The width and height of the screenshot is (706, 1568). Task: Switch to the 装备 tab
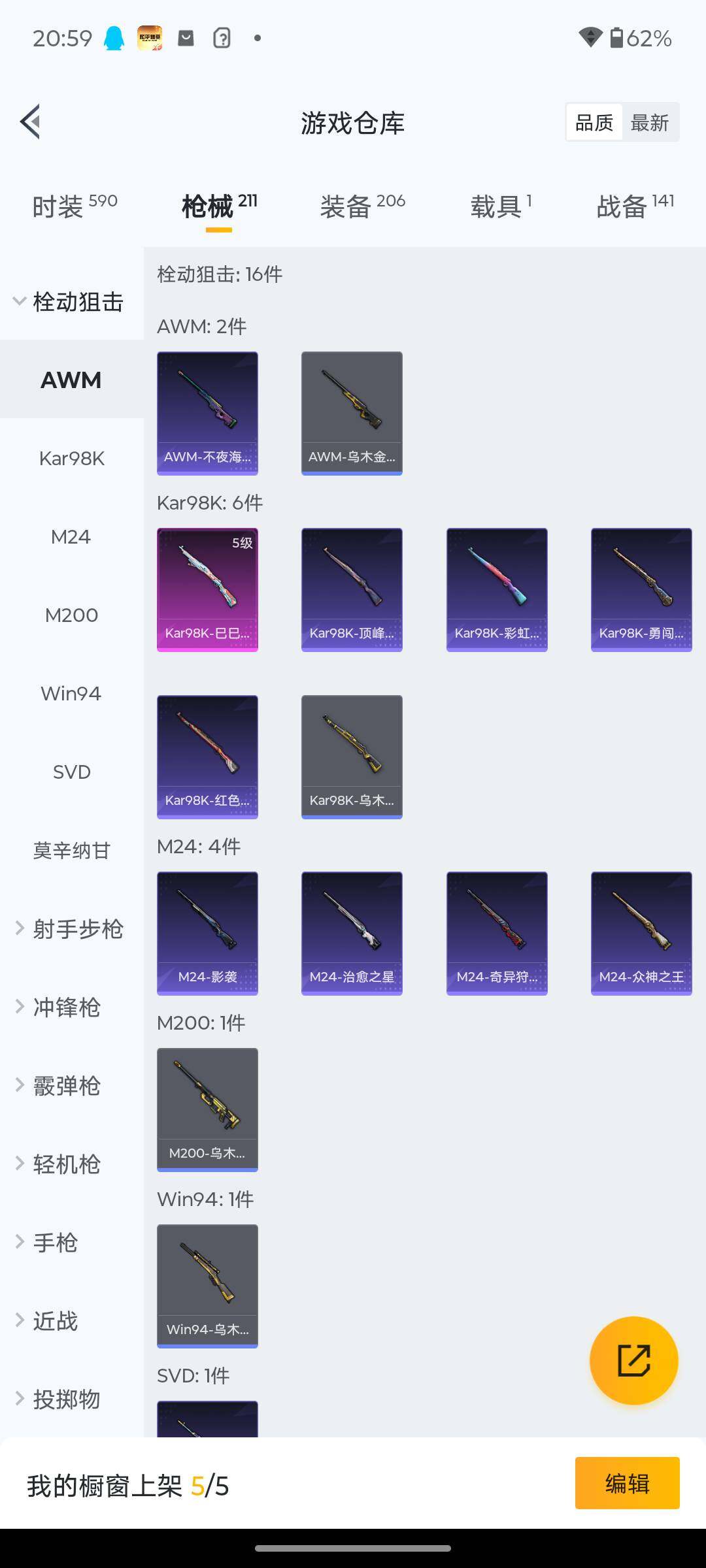click(x=362, y=206)
